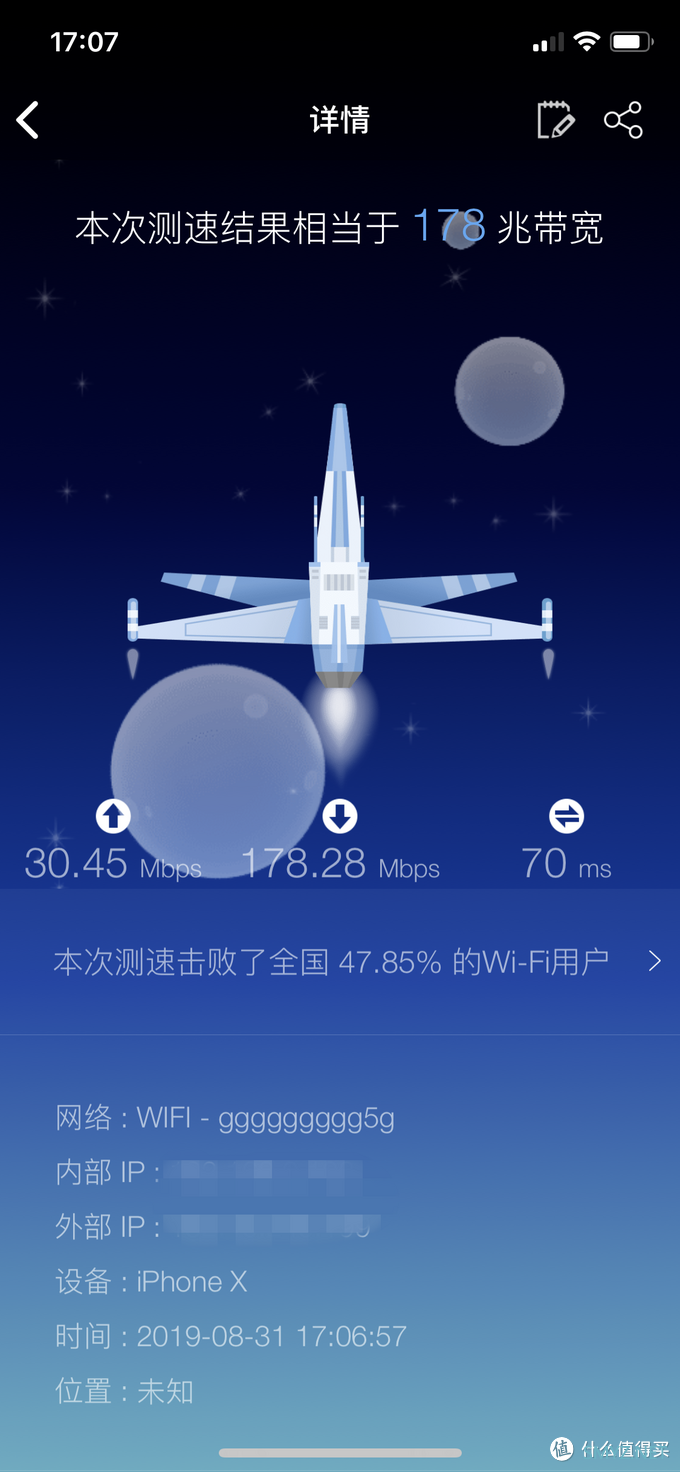680x1472 pixels.
Task: Open the note edit icon
Action: (x=555, y=121)
